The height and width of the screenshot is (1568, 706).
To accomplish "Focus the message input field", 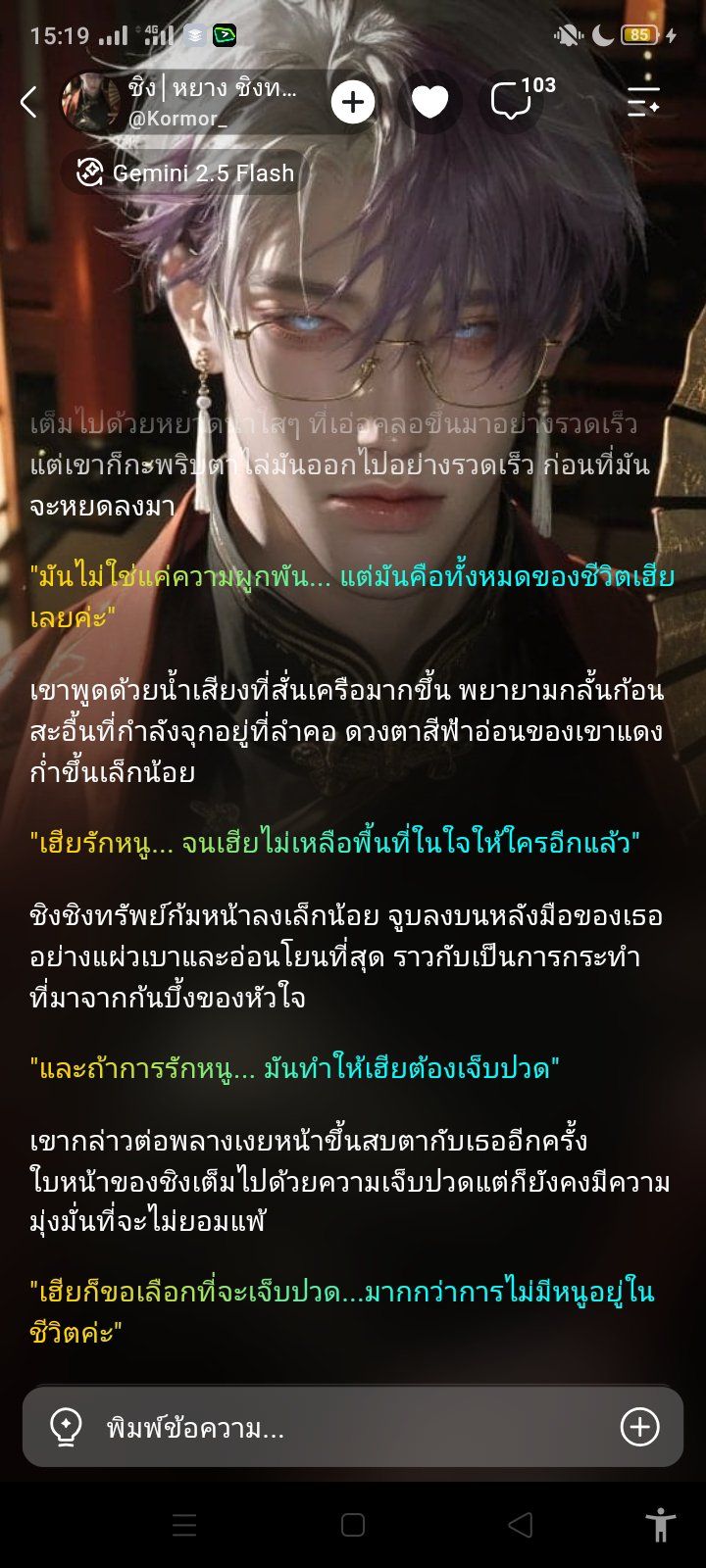I will point(353,1427).
